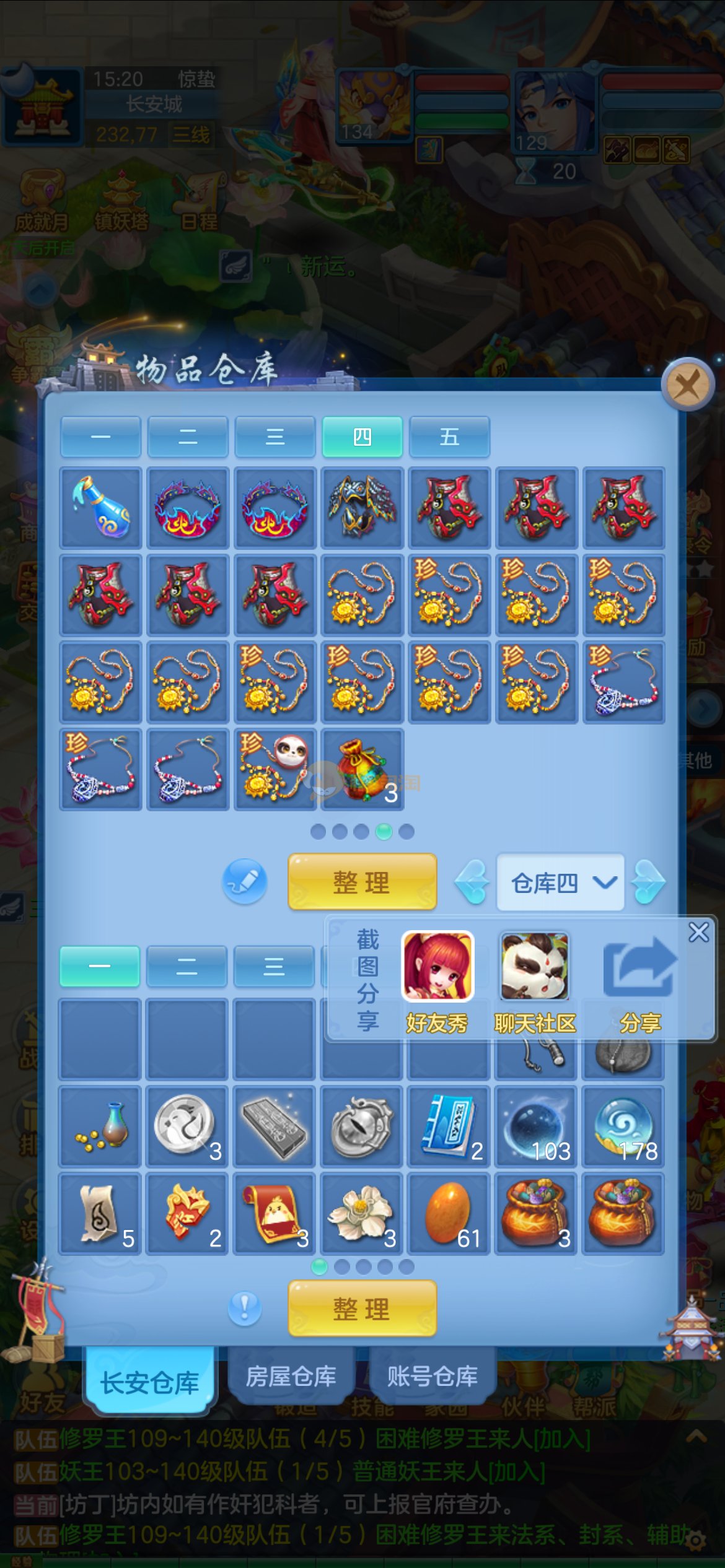Switch to 房屋仓库 tab
The height and width of the screenshot is (1568, 725).
[x=291, y=1376]
